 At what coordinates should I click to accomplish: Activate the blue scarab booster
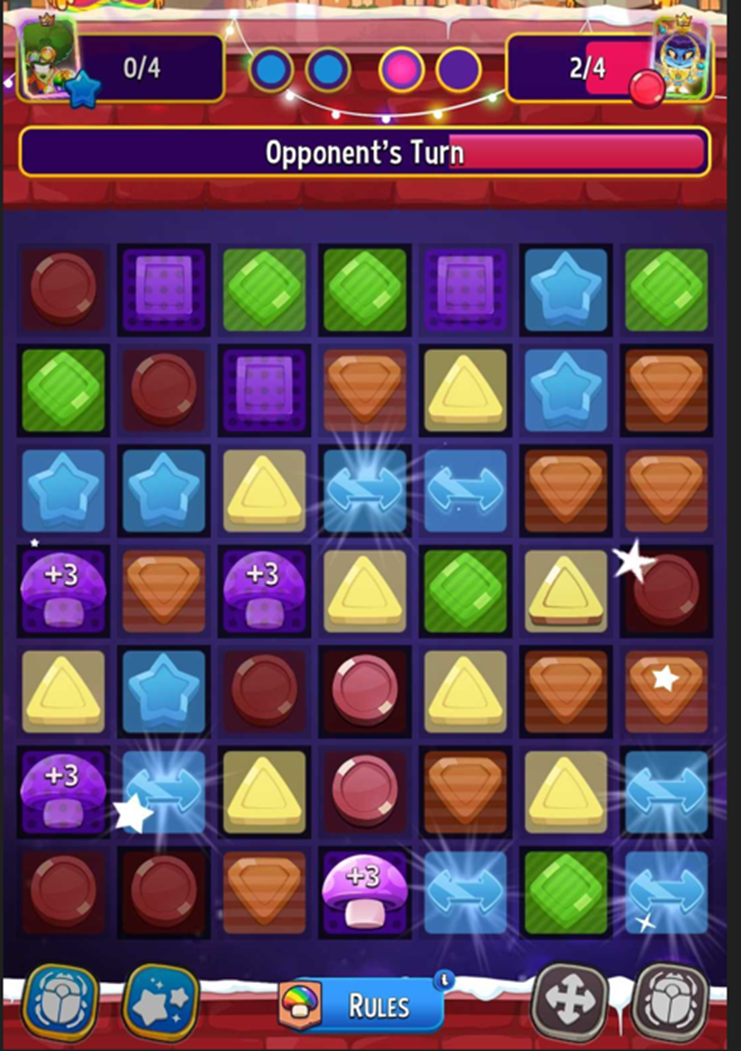pos(59,1001)
